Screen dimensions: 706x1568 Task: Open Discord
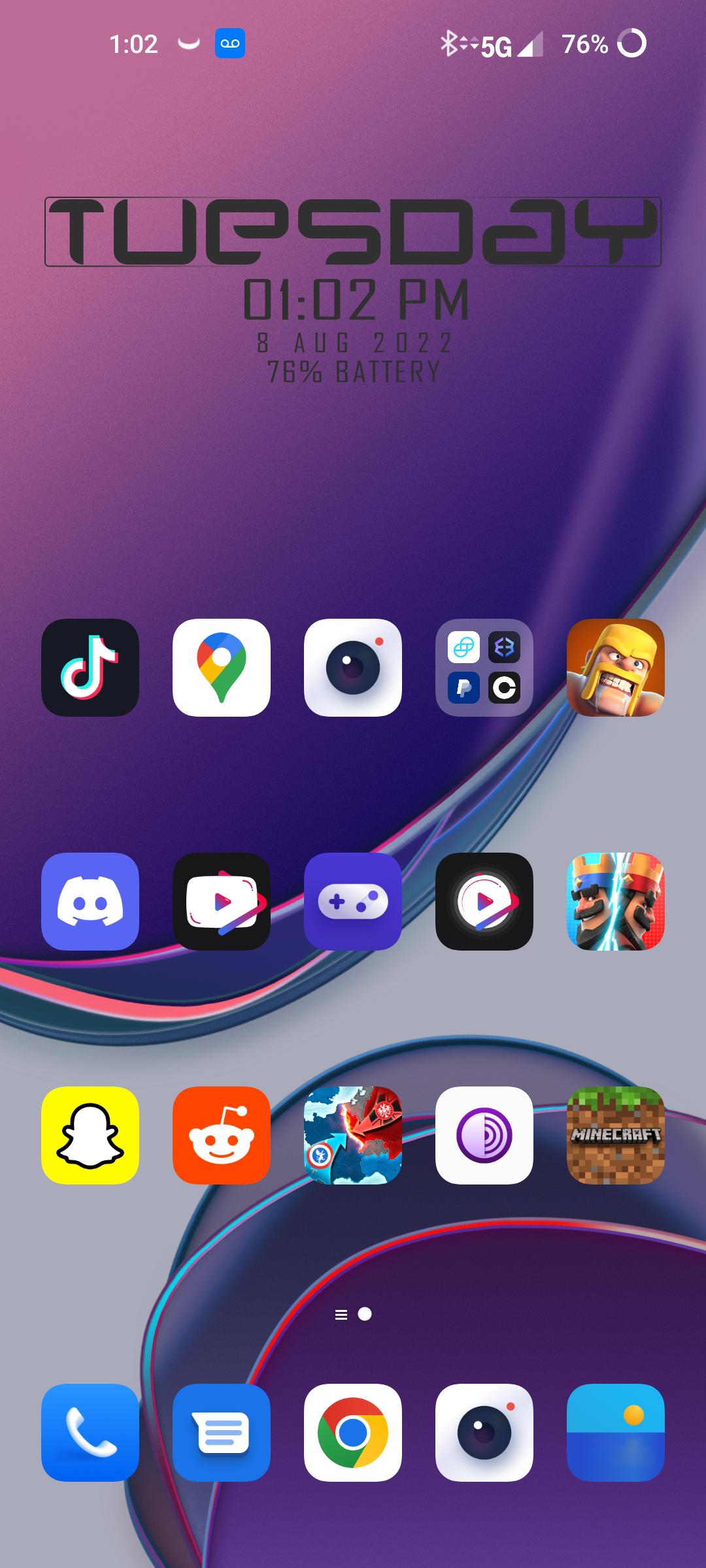point(90,901)
